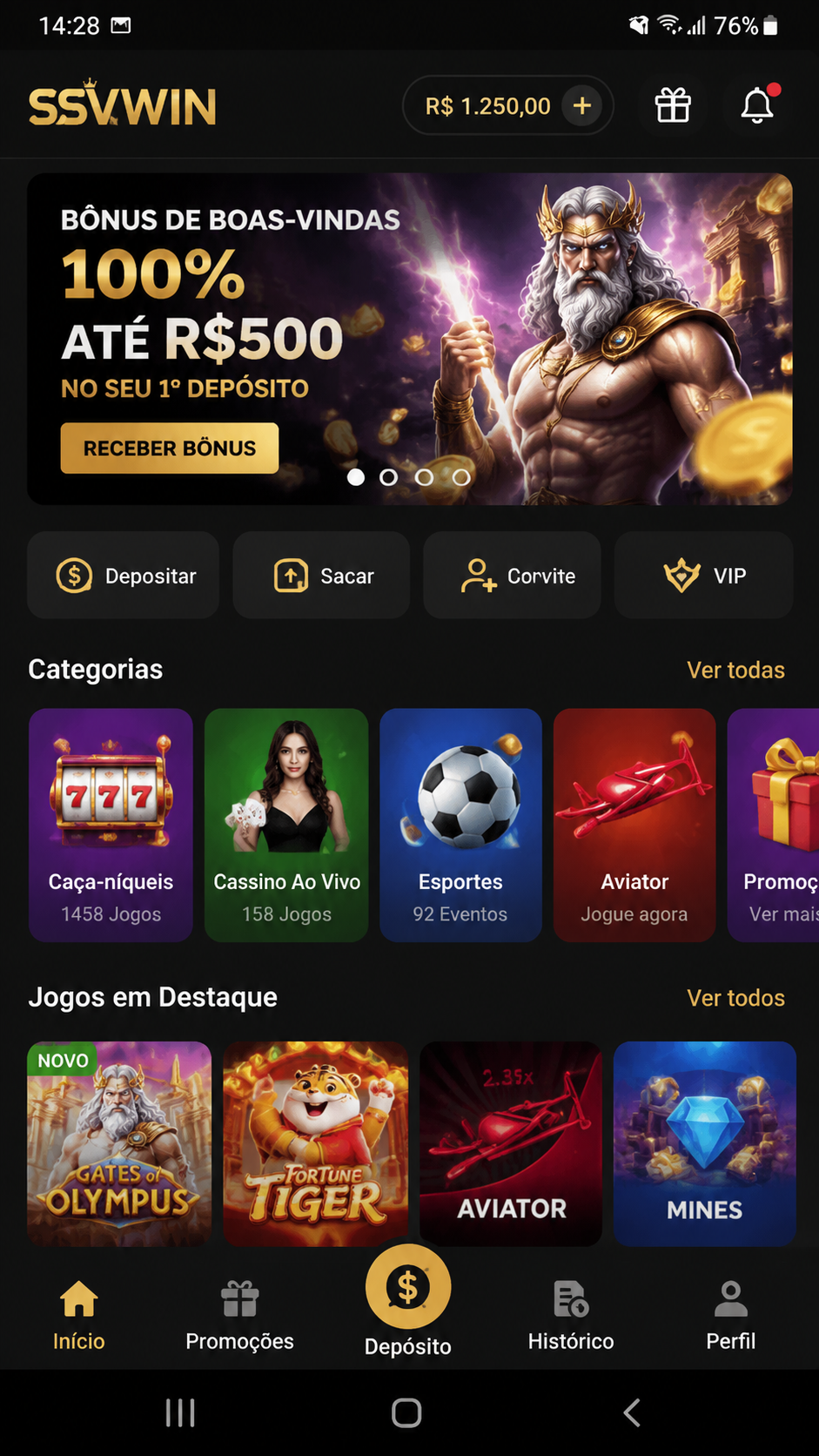Viewport: 819px width, 1456px height.
Task: Open the Esportes category
Action: 460,825
